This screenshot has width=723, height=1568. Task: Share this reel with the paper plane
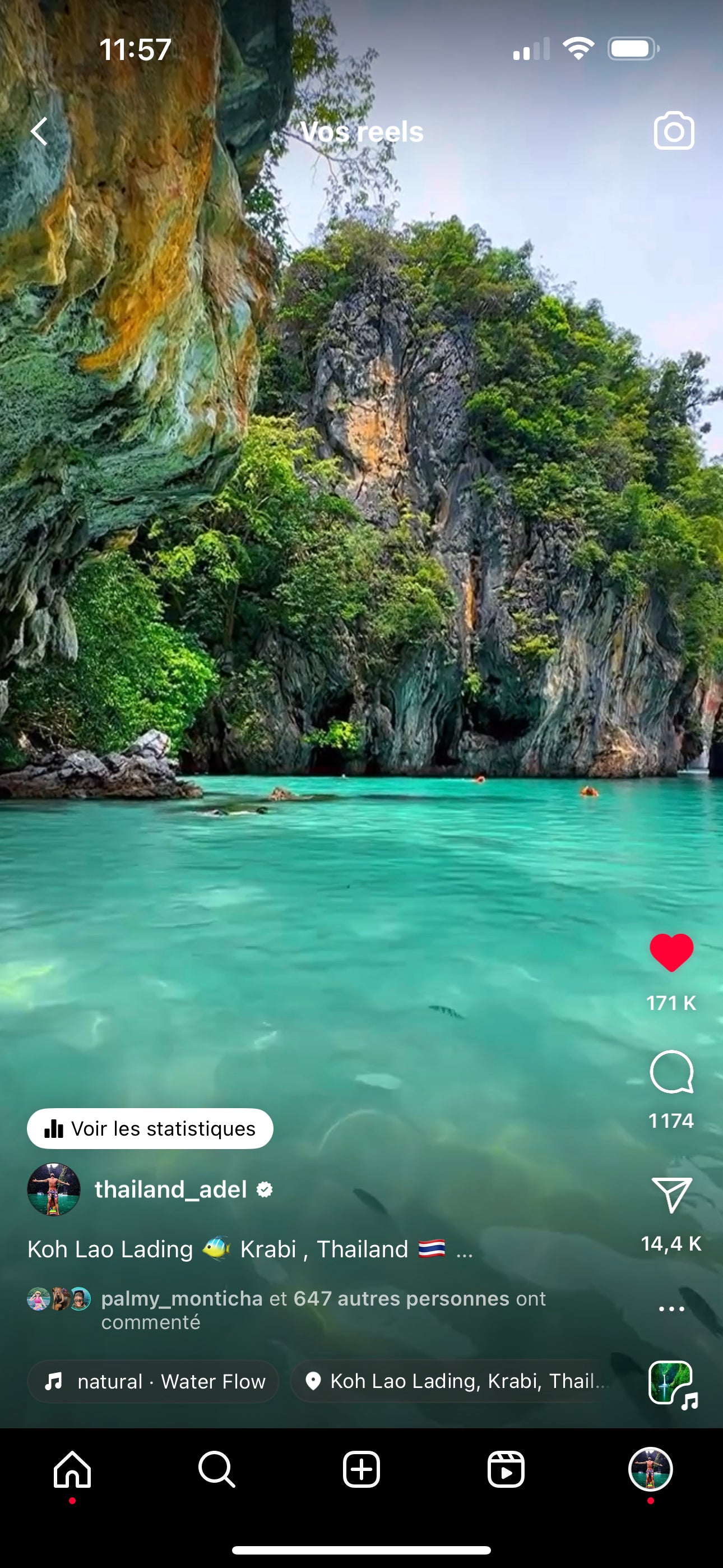[671, 1195]
